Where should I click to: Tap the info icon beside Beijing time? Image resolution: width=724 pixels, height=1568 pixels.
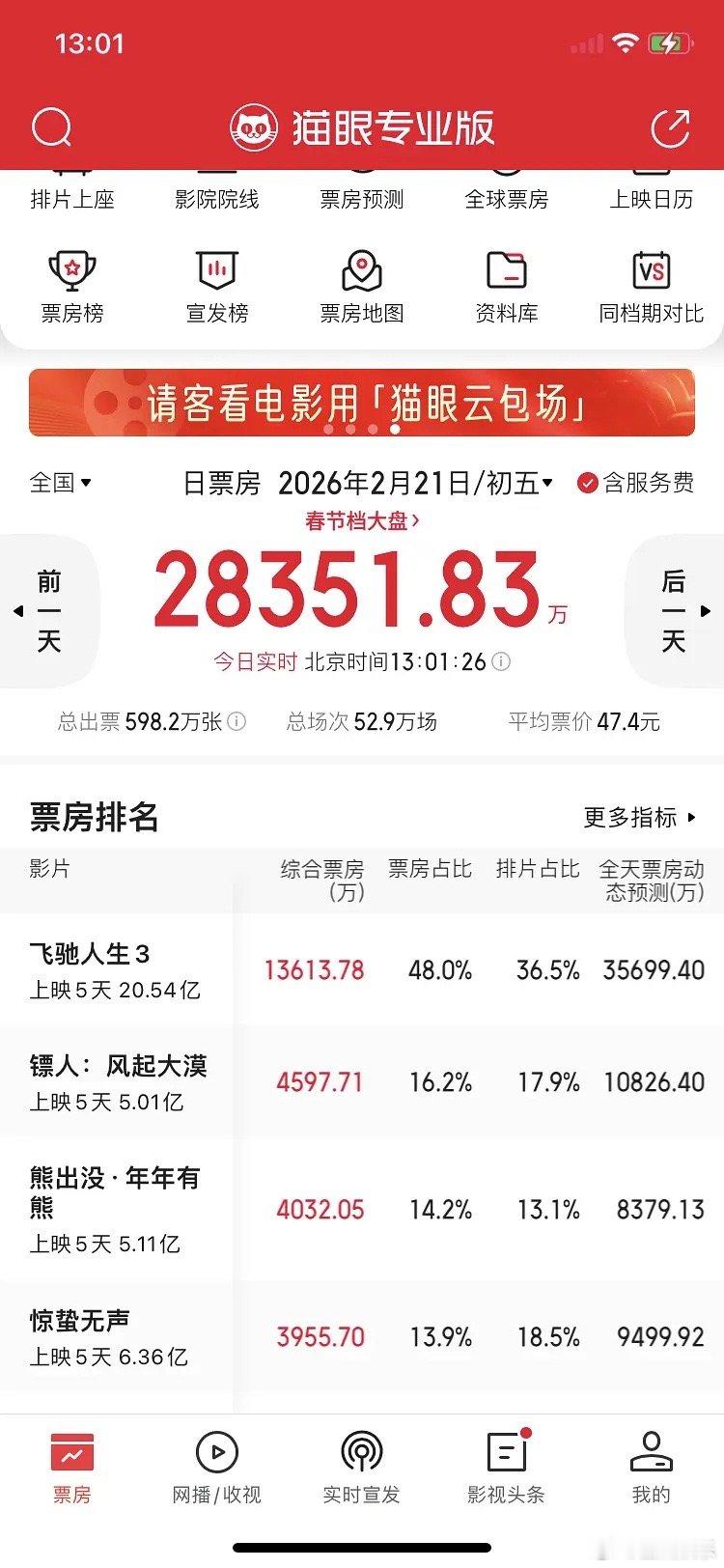point(499,662)
